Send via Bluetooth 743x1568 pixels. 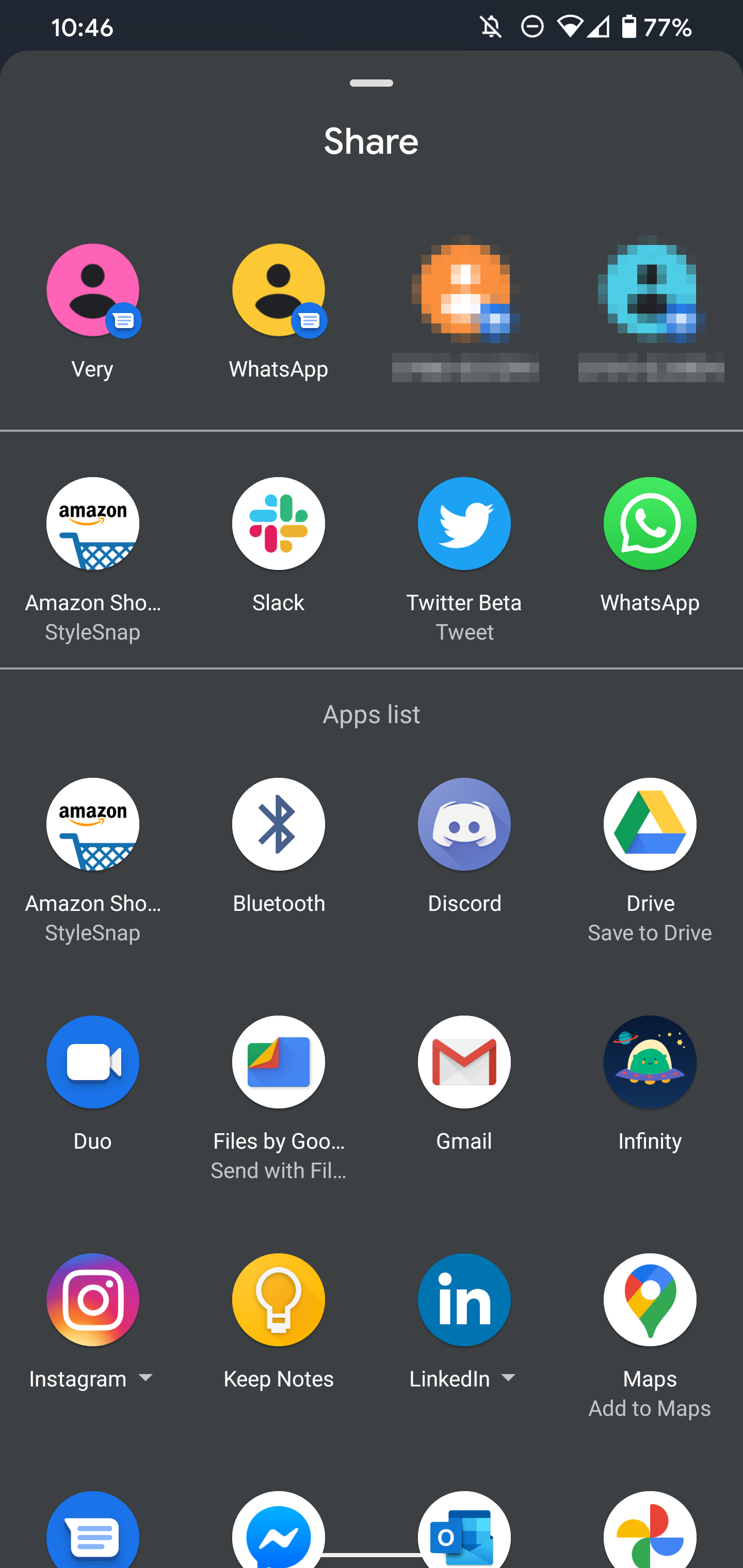click(x=278, y=825)
